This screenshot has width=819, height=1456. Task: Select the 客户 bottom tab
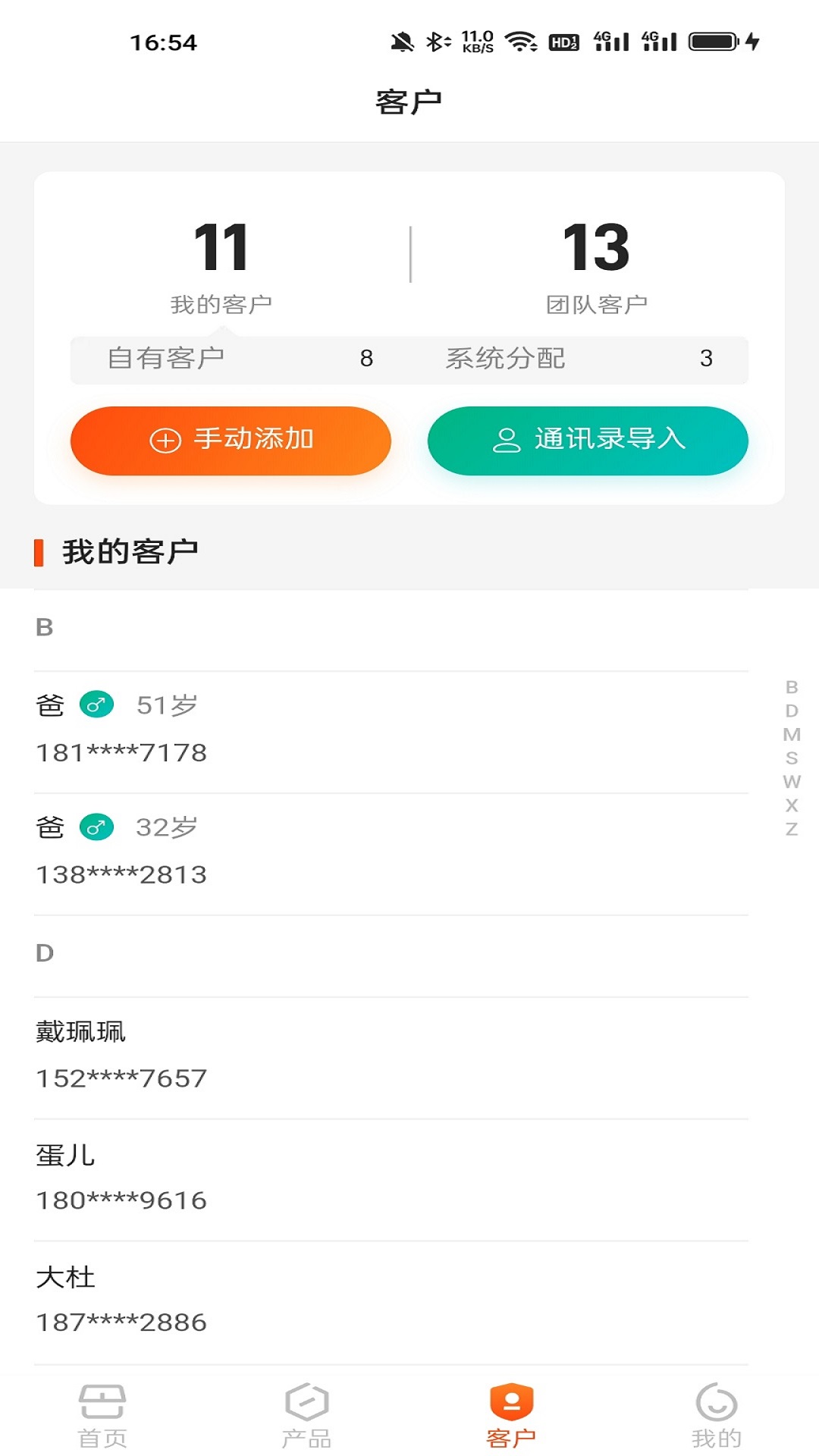tap(511, 1415)
